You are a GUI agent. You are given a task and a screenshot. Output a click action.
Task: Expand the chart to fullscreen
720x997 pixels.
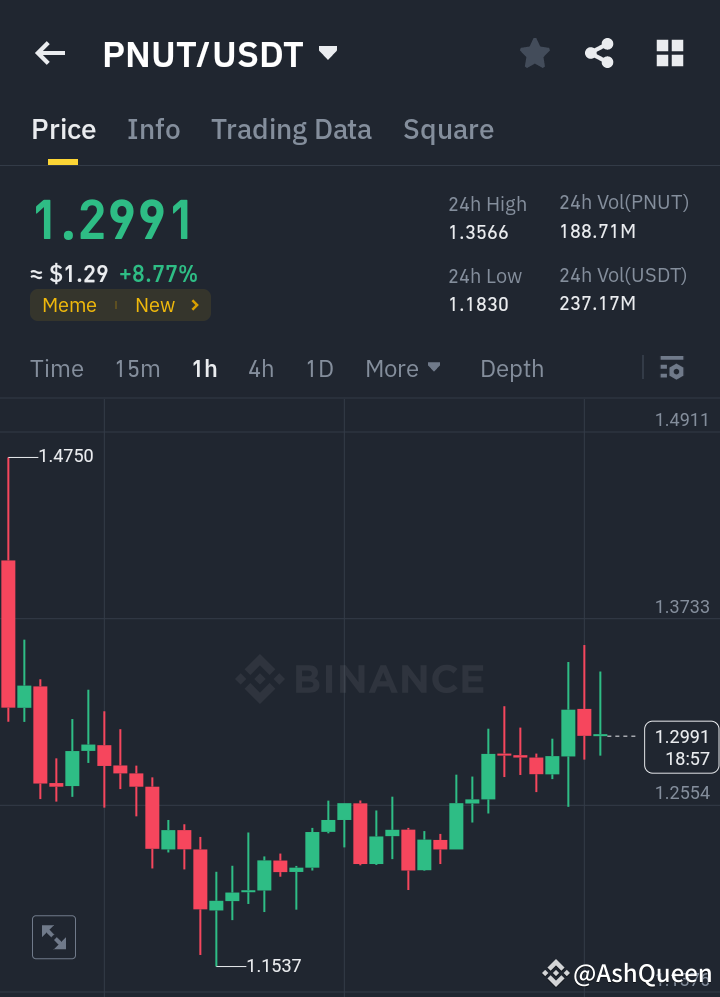click(53, 937)
